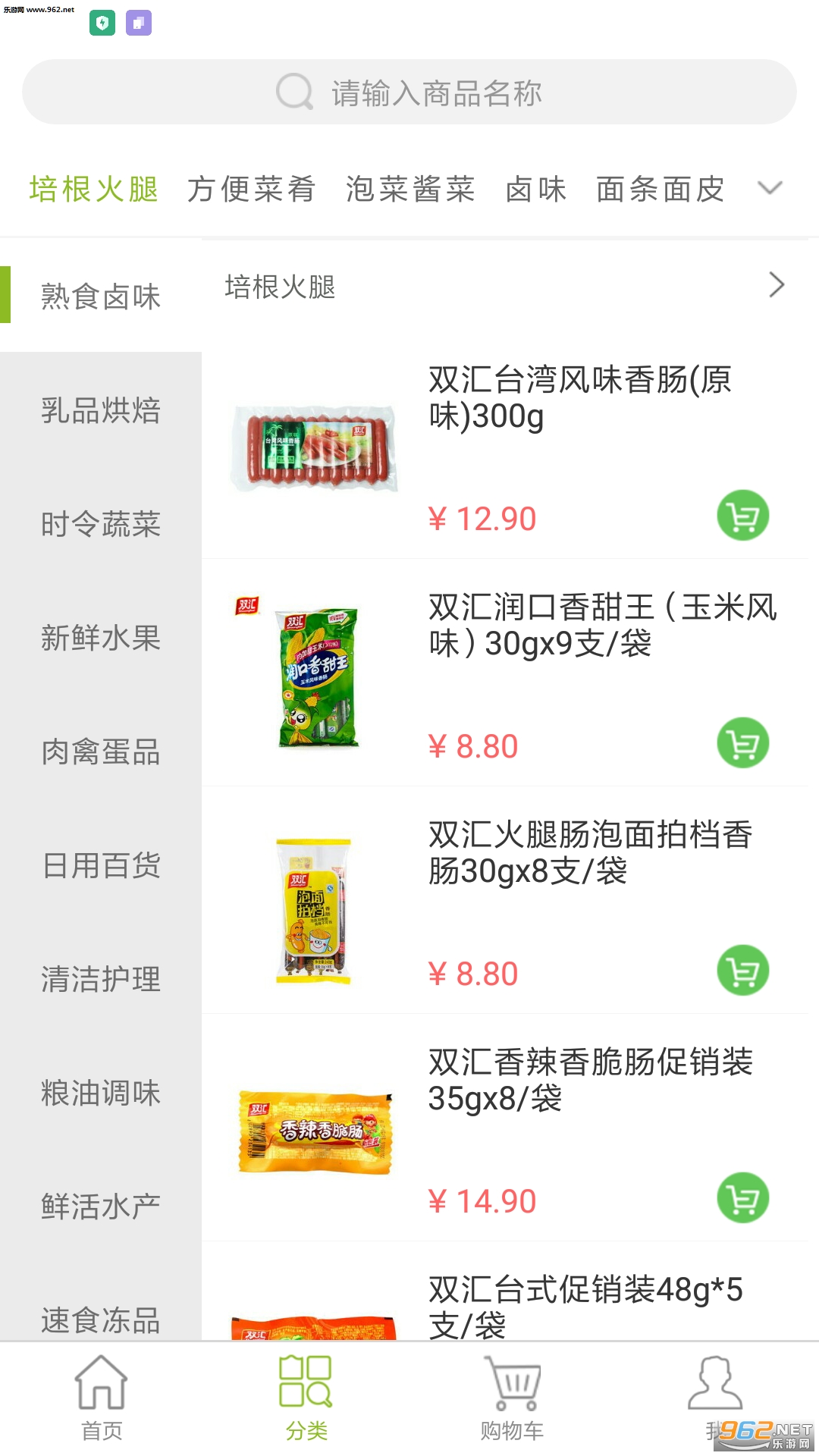Select the 乳品烘焙 category

tap(101, 410)
